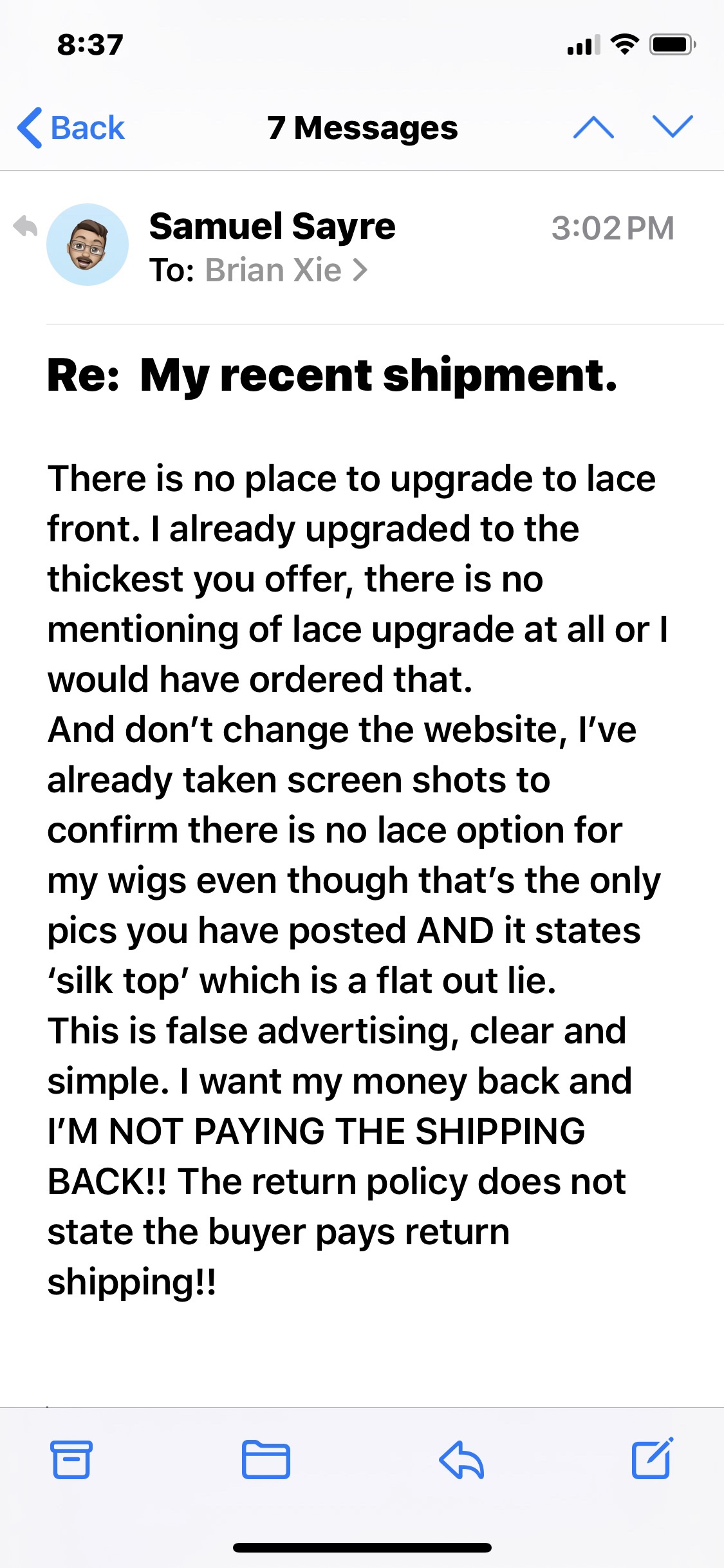The image size is (724, 1568).
Task: Archive this email
Action: click(x=71, y=1459)
